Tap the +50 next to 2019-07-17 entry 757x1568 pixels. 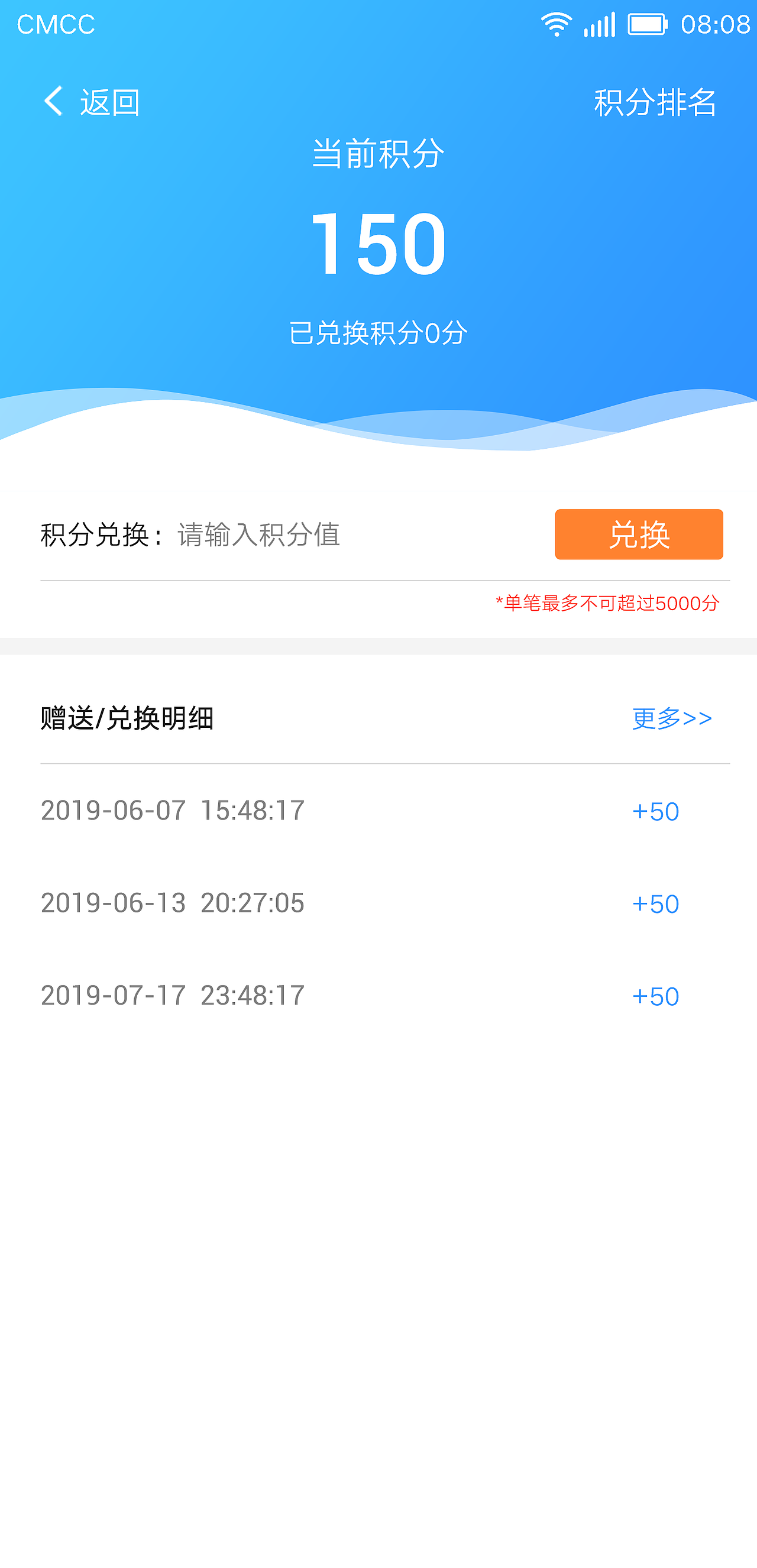(655, 996)
